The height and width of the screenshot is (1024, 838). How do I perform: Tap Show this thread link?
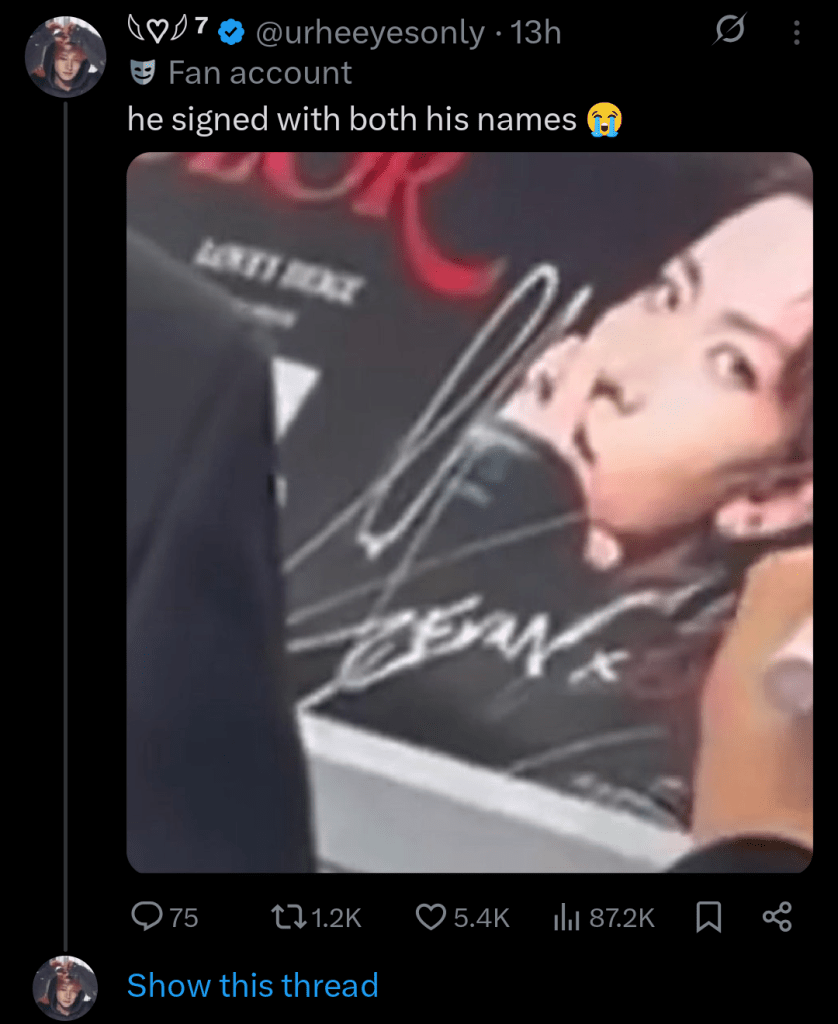click(x=252, y=985)
